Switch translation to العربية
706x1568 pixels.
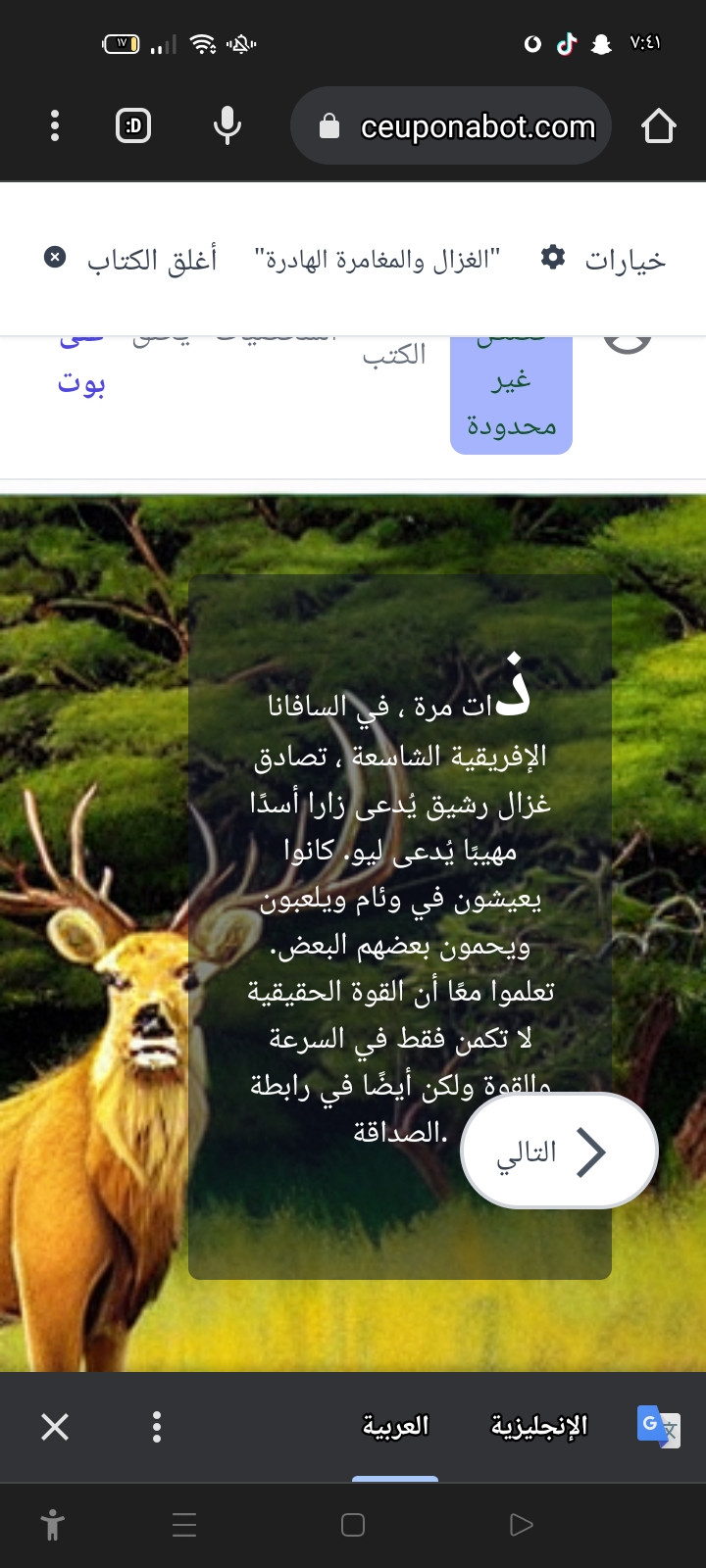click(x=395, y=1426)
